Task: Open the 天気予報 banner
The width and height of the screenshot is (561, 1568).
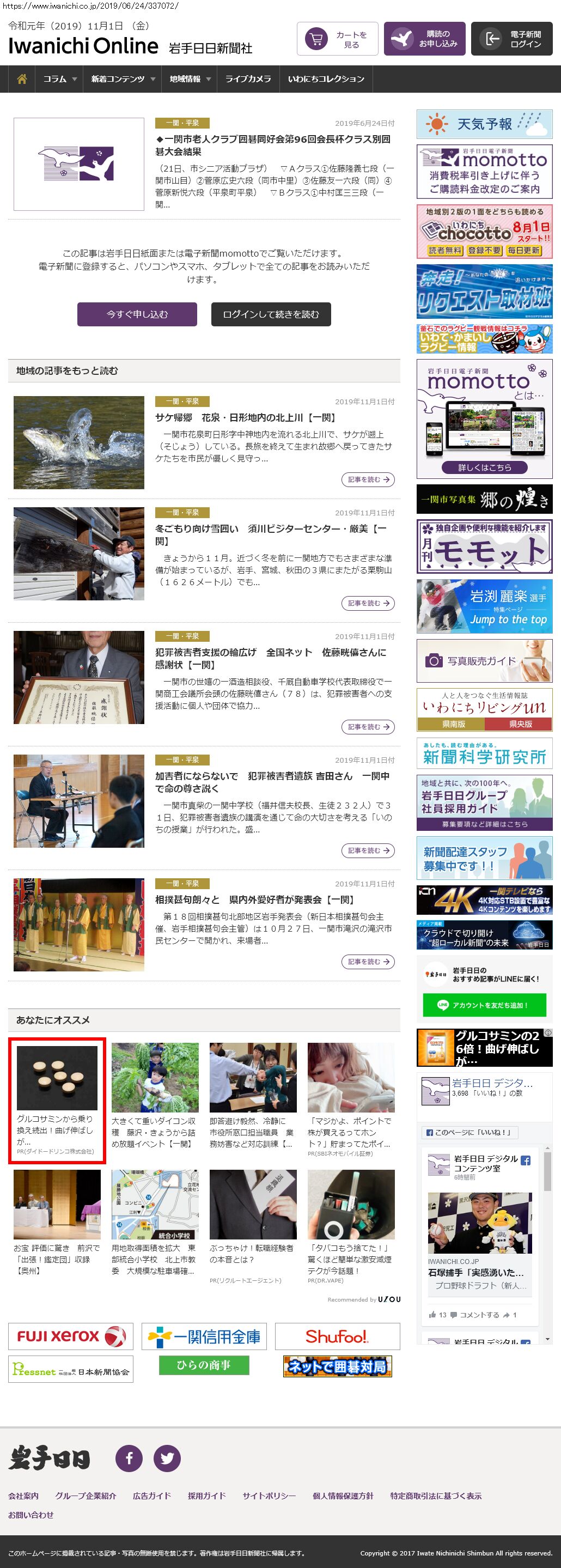Action: (x=484, y=124)
